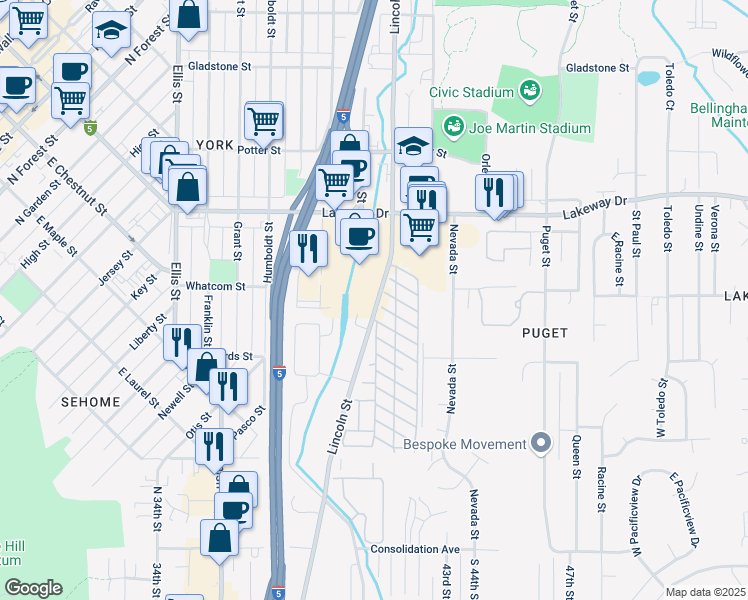The height and width of the screenshot is (600, 748).
Task: Tap the Bespoke Movement location pin
Action: point(541,444)
